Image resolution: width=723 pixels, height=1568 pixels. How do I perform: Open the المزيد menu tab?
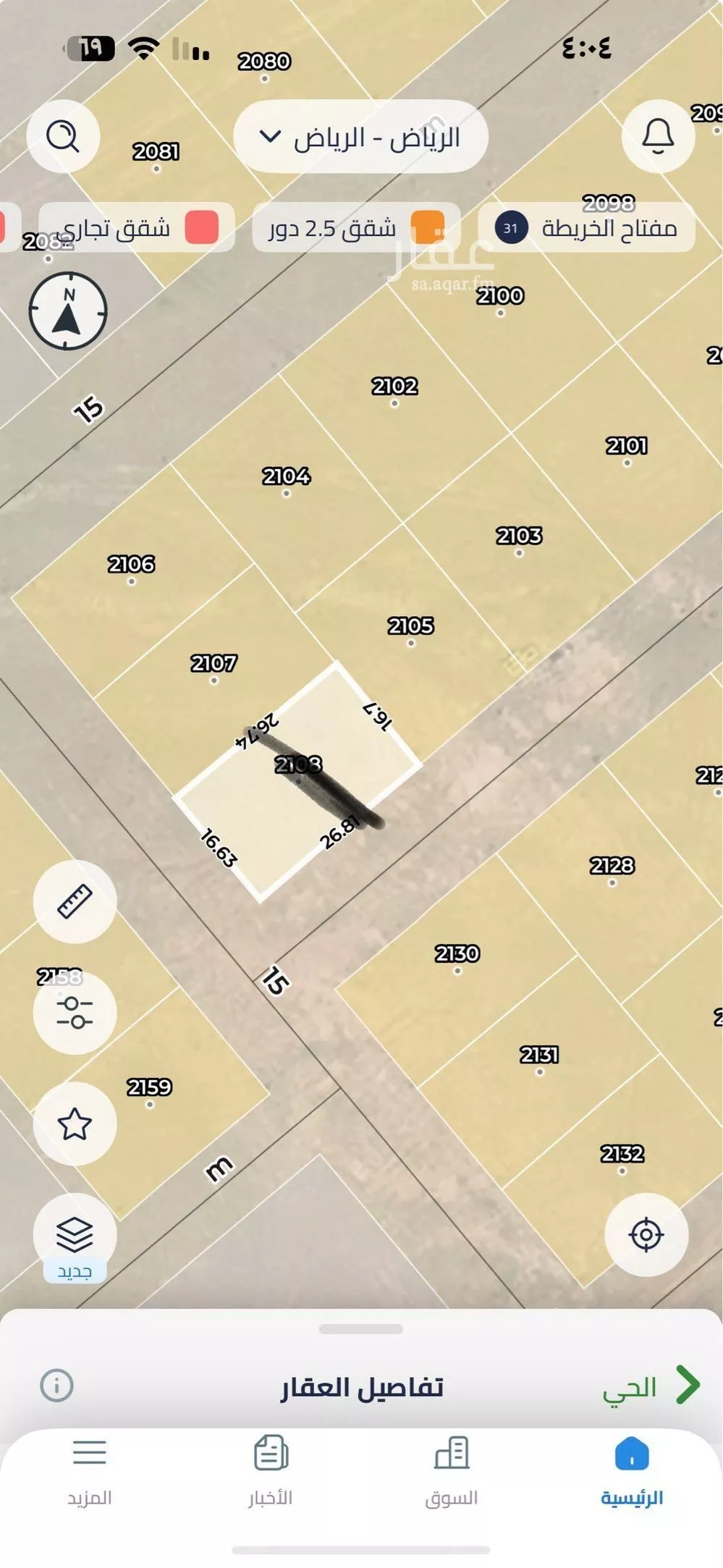(90, 1471)
